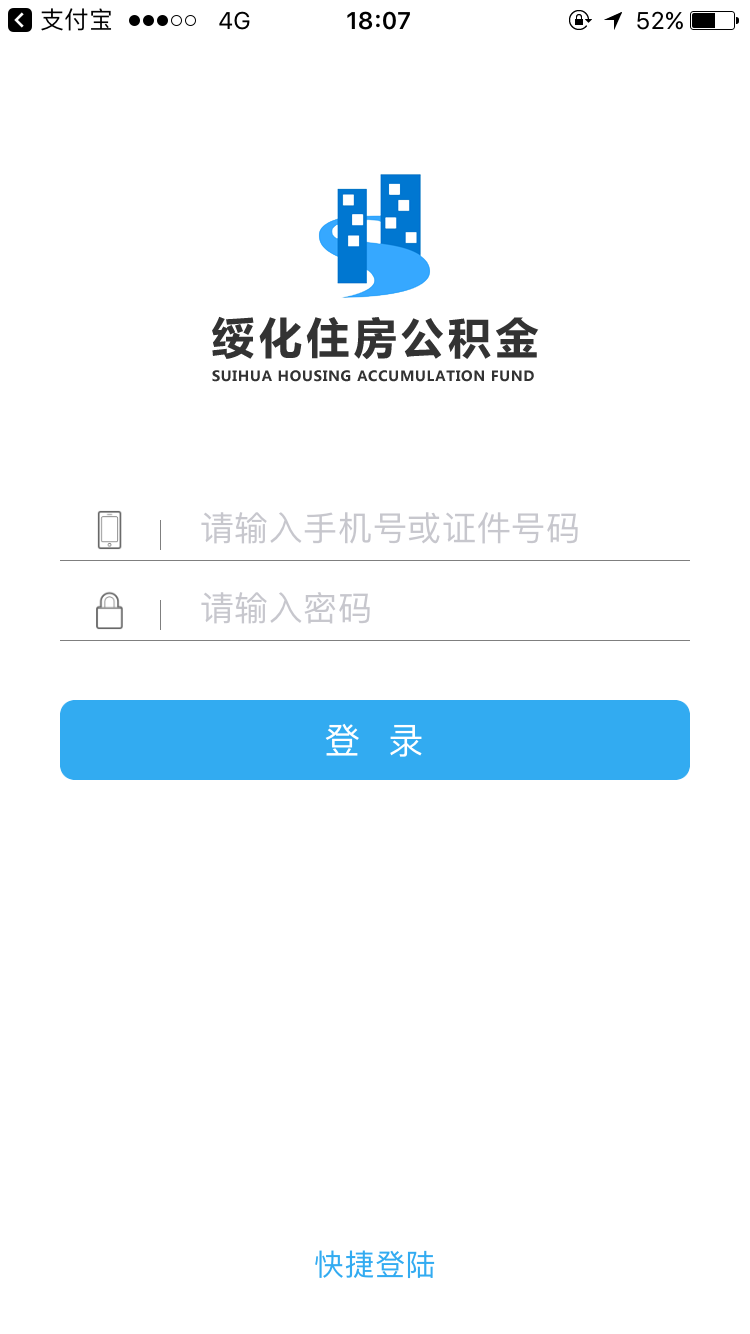
Task: Tap the 登录 login button
Action: [375, 740]
